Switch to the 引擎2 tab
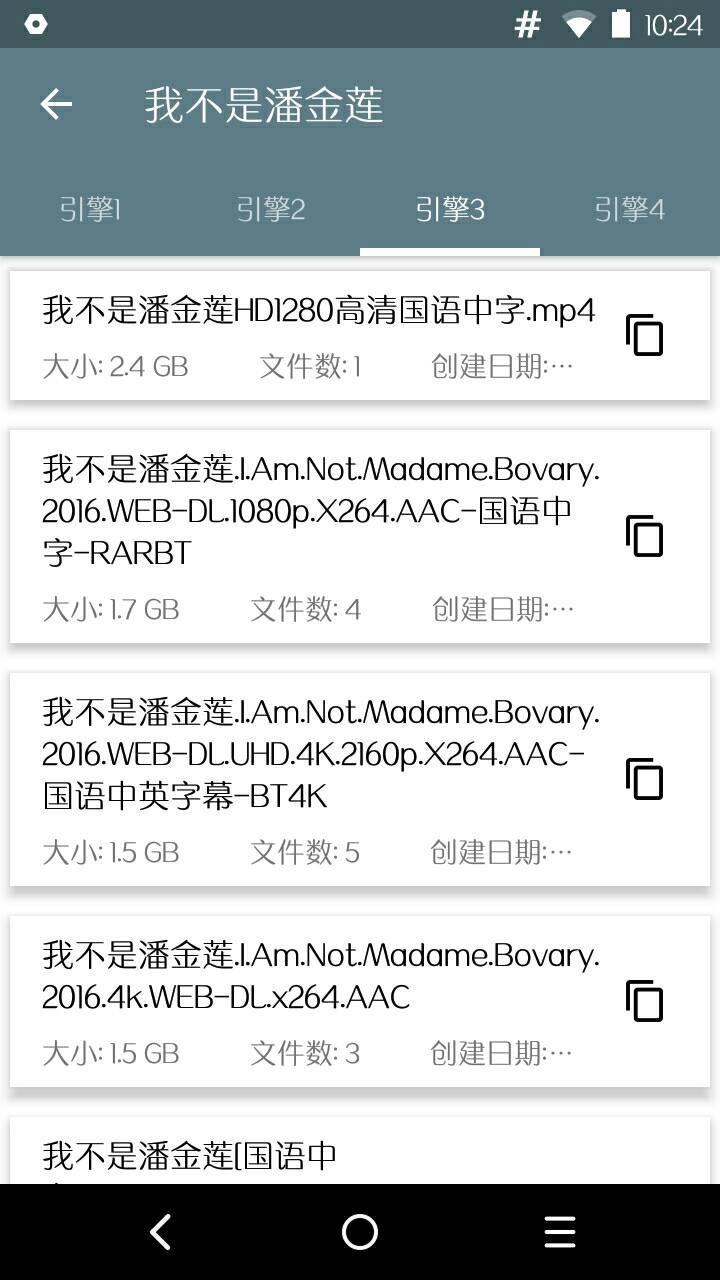The image size is (720, 1280). coord(270,210)
